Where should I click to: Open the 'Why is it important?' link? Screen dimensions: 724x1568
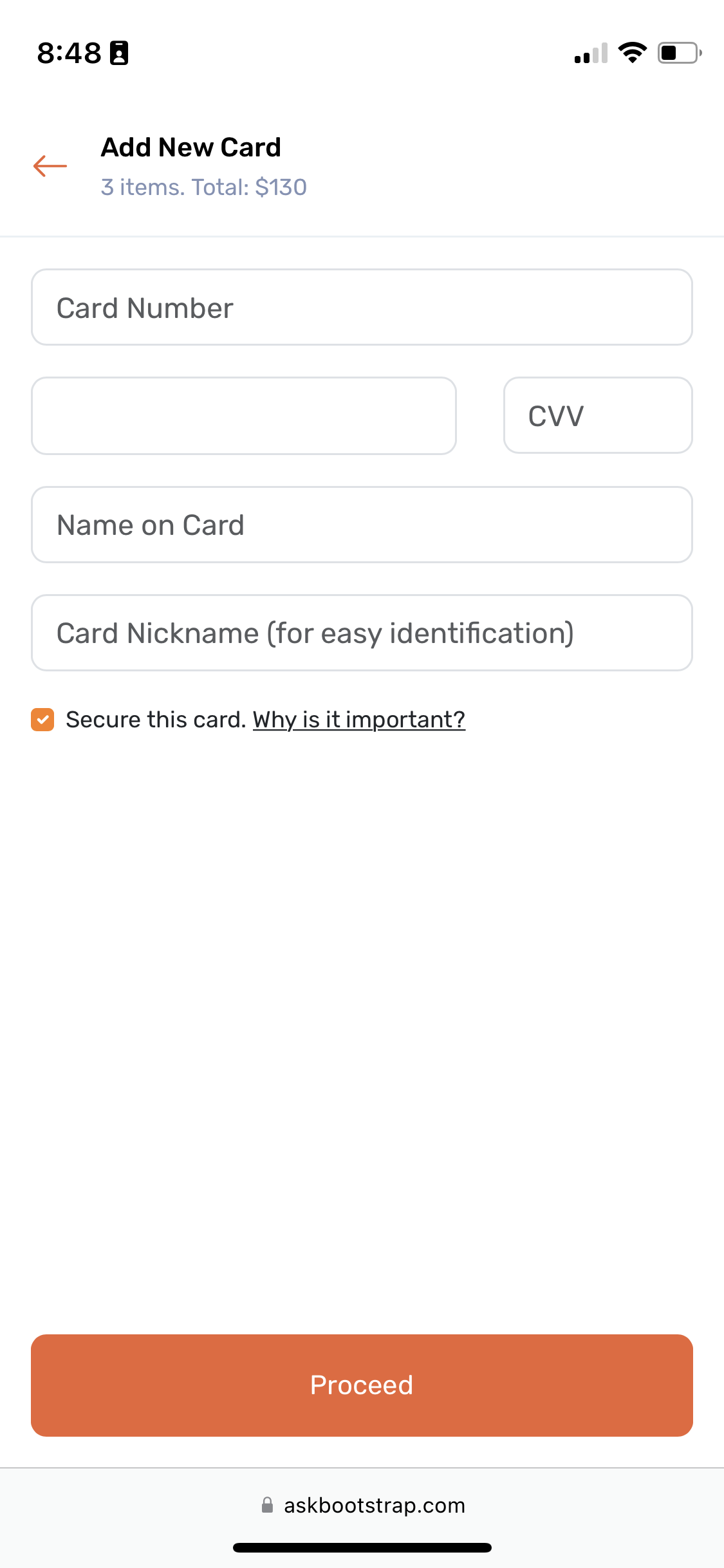click(359, 720)
